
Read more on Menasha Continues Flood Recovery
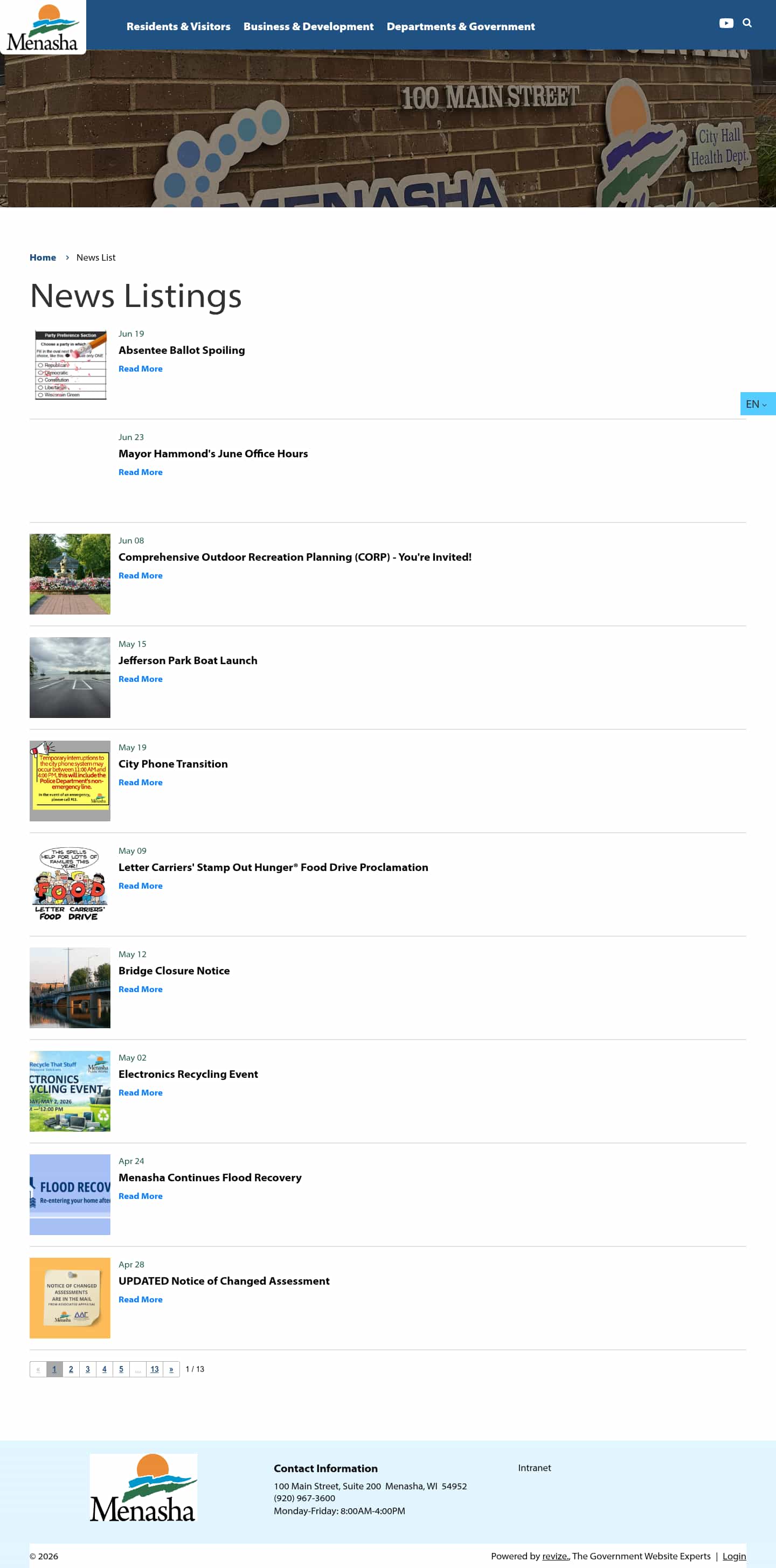(x=140, y=1196)
